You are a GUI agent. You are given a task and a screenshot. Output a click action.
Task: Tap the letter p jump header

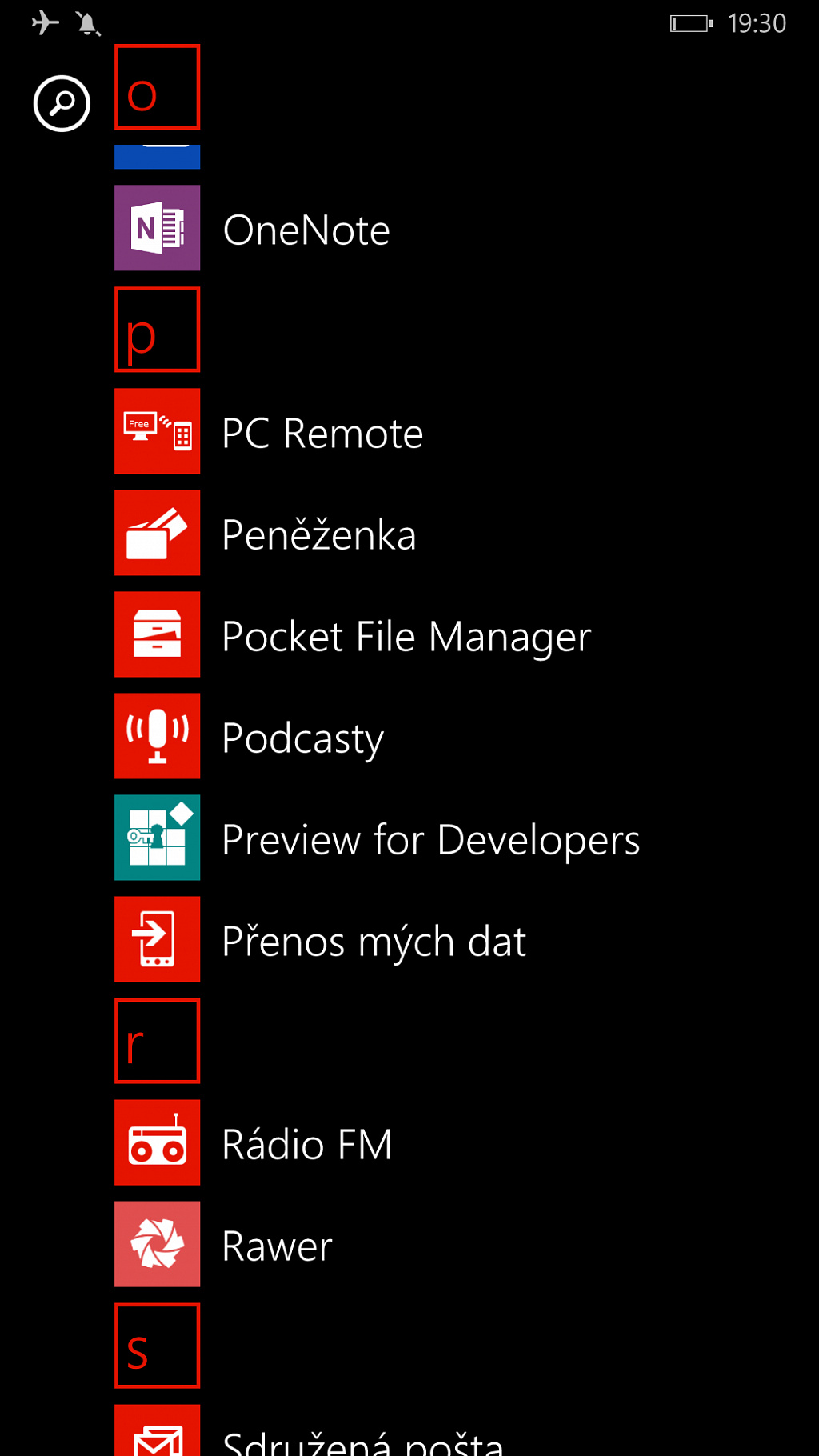157,330
